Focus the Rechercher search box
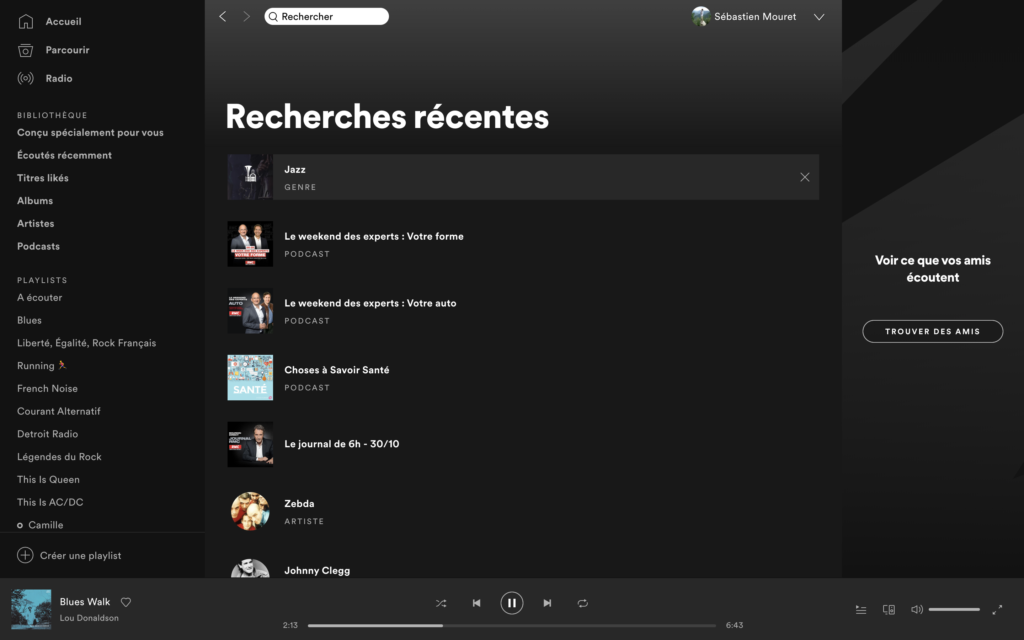This screenshot has width=1024, height=640. 330,16
